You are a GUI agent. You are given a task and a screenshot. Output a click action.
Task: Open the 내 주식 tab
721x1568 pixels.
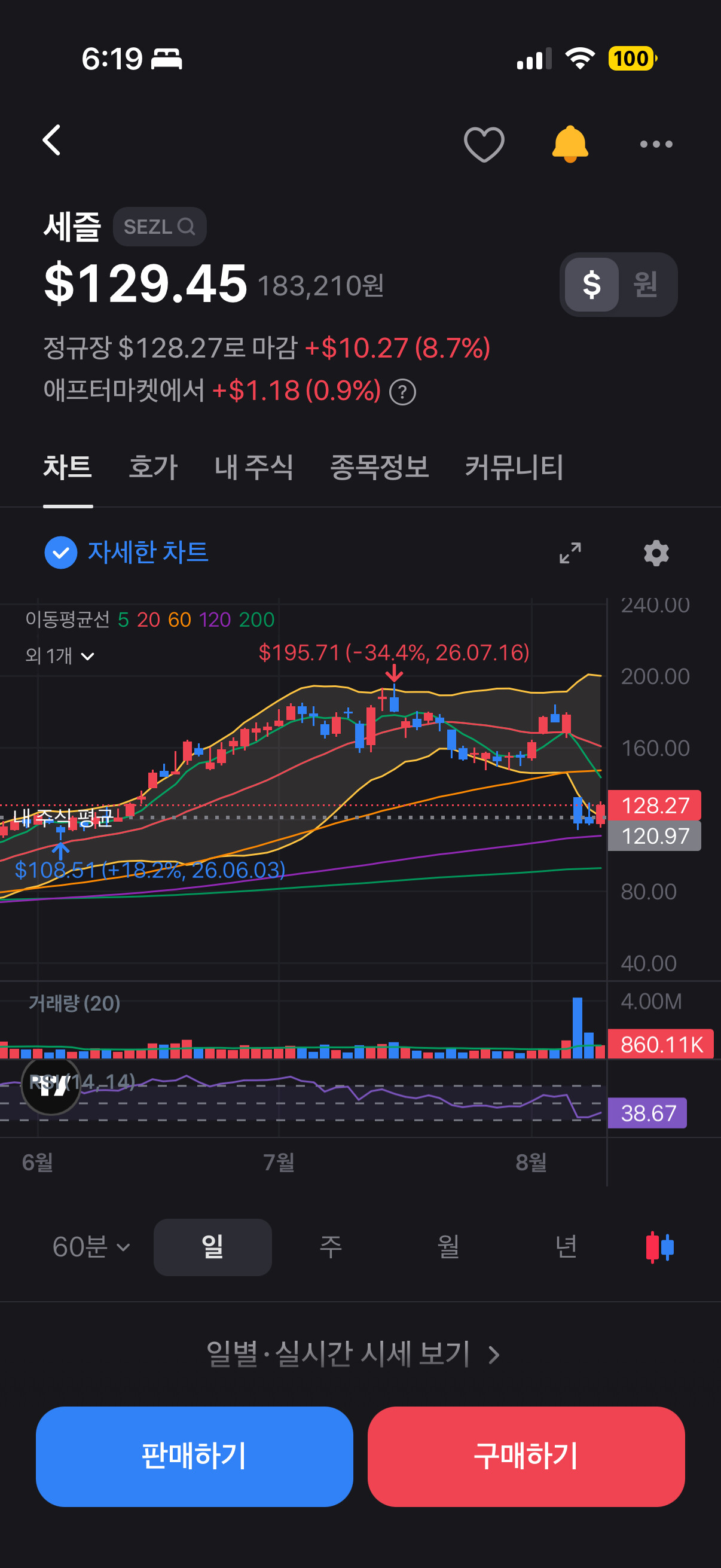[x=253, y=467]
